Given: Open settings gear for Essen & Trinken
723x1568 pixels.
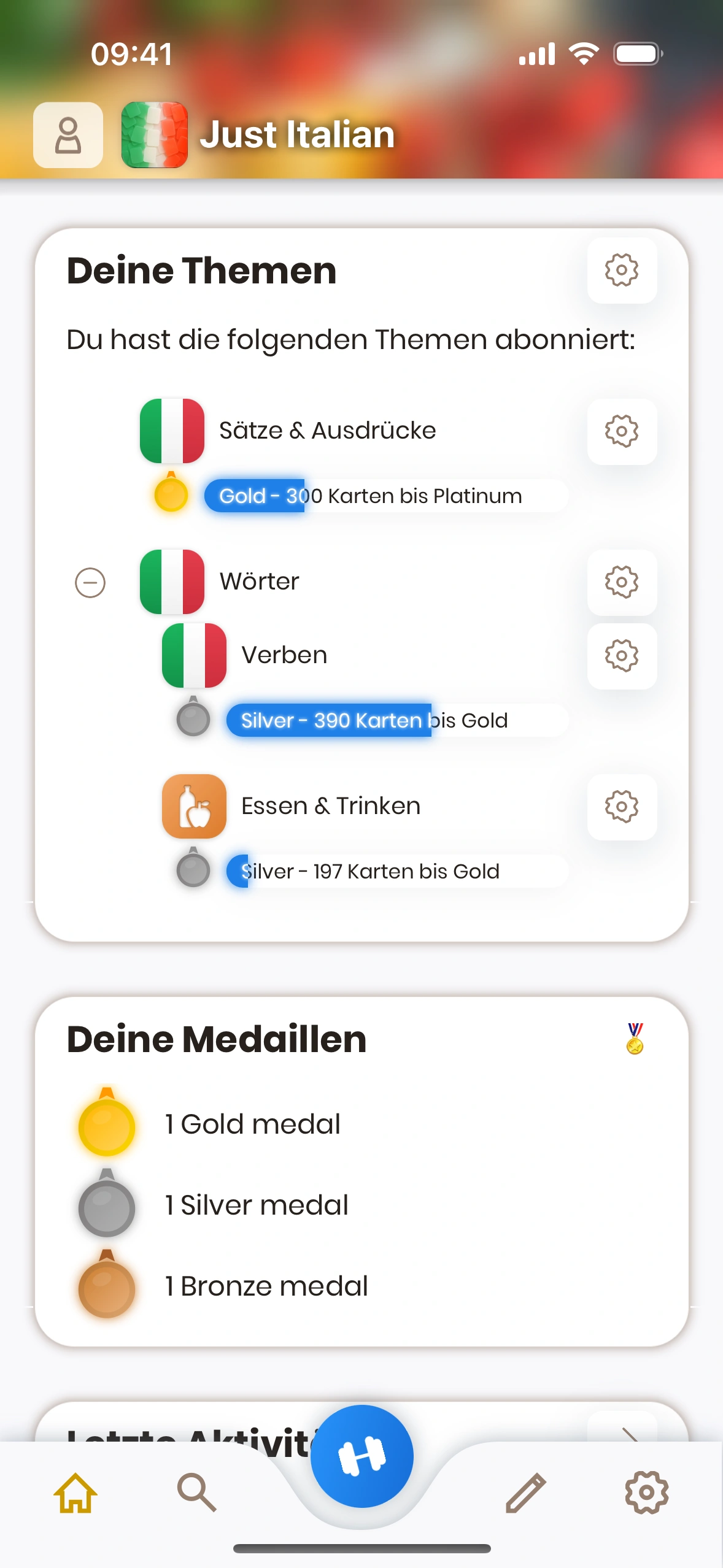Looking at the screenshot, I should point(622,807).
